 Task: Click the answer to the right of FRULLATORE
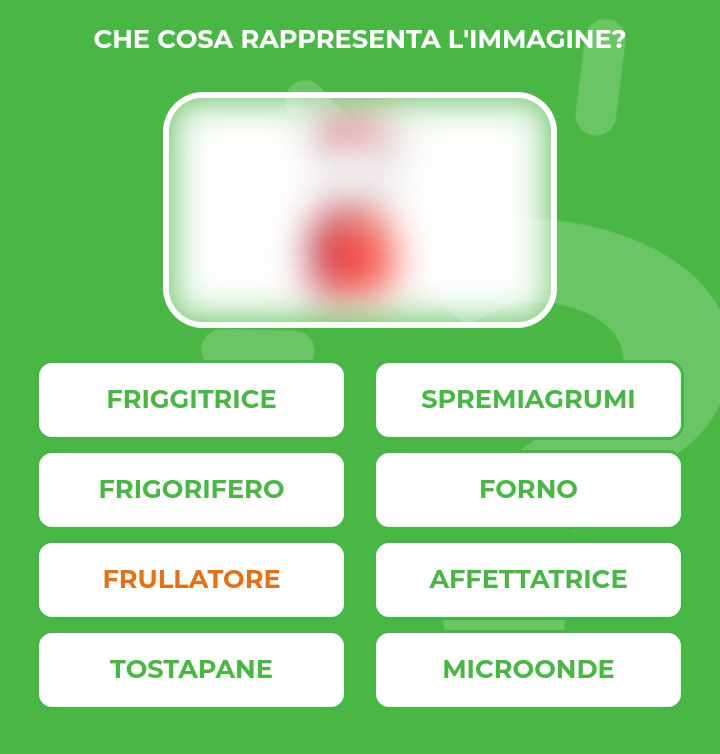tap(528, 579)
